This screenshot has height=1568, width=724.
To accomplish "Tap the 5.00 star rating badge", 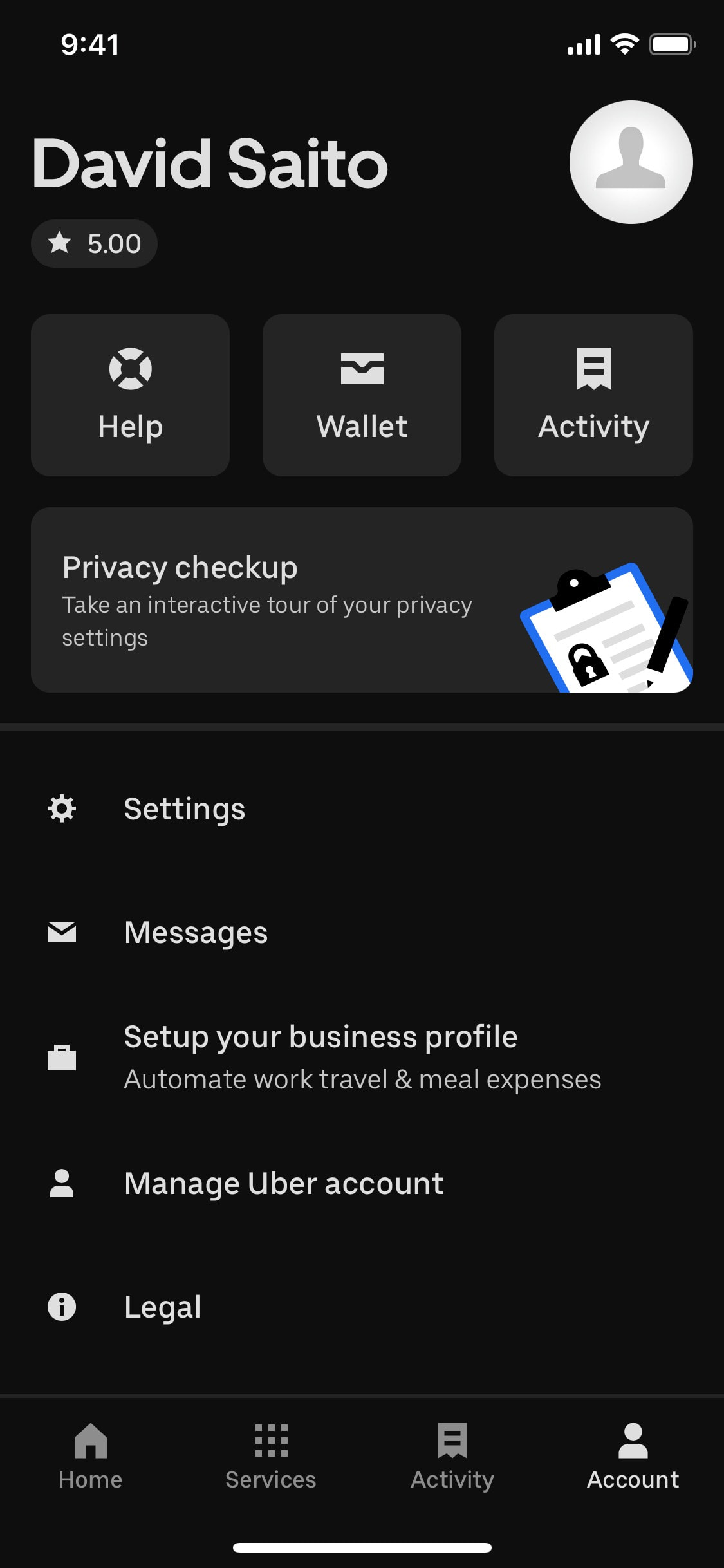I will (x=94, y=243).
